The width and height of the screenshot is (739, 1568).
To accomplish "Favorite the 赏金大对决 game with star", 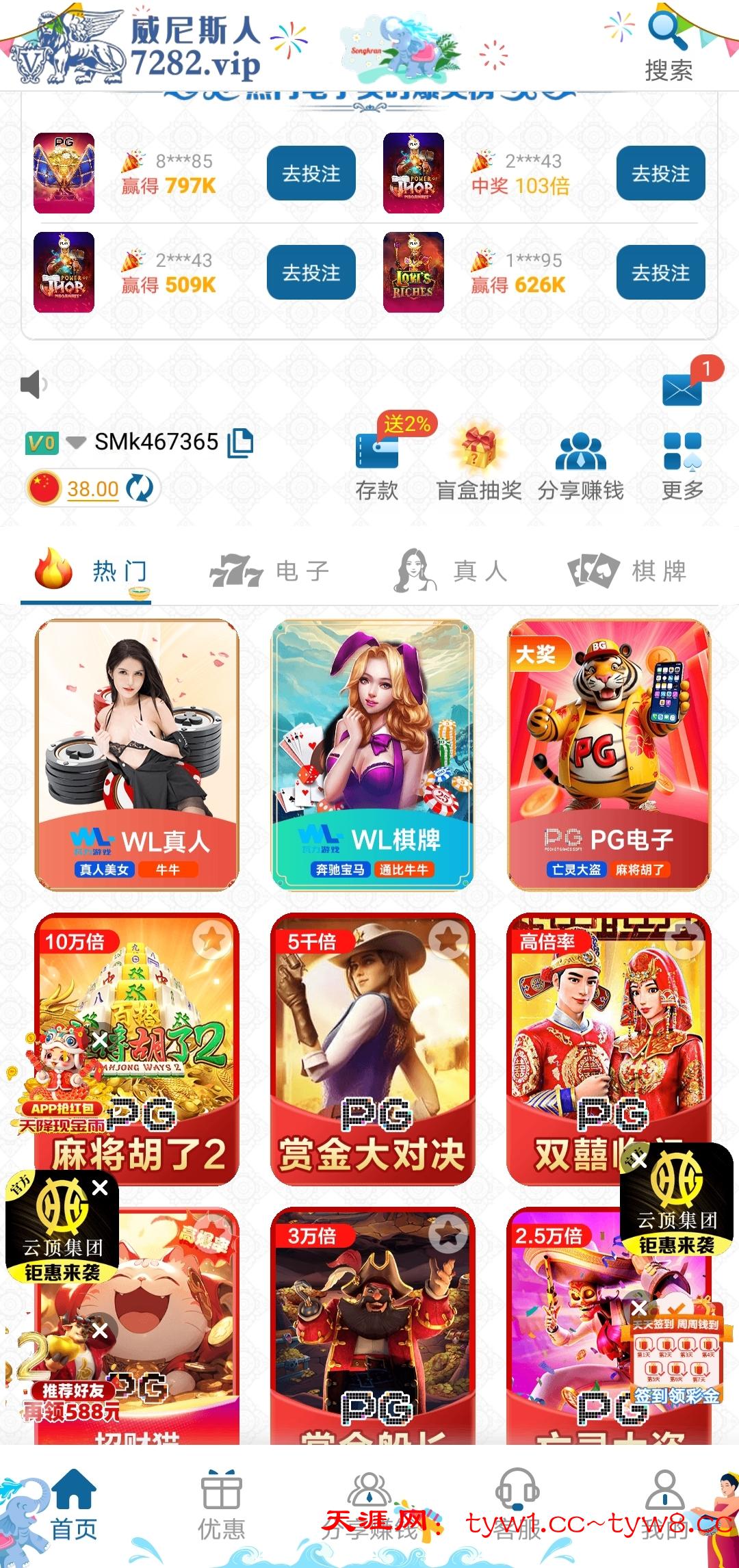I will 448,939.
